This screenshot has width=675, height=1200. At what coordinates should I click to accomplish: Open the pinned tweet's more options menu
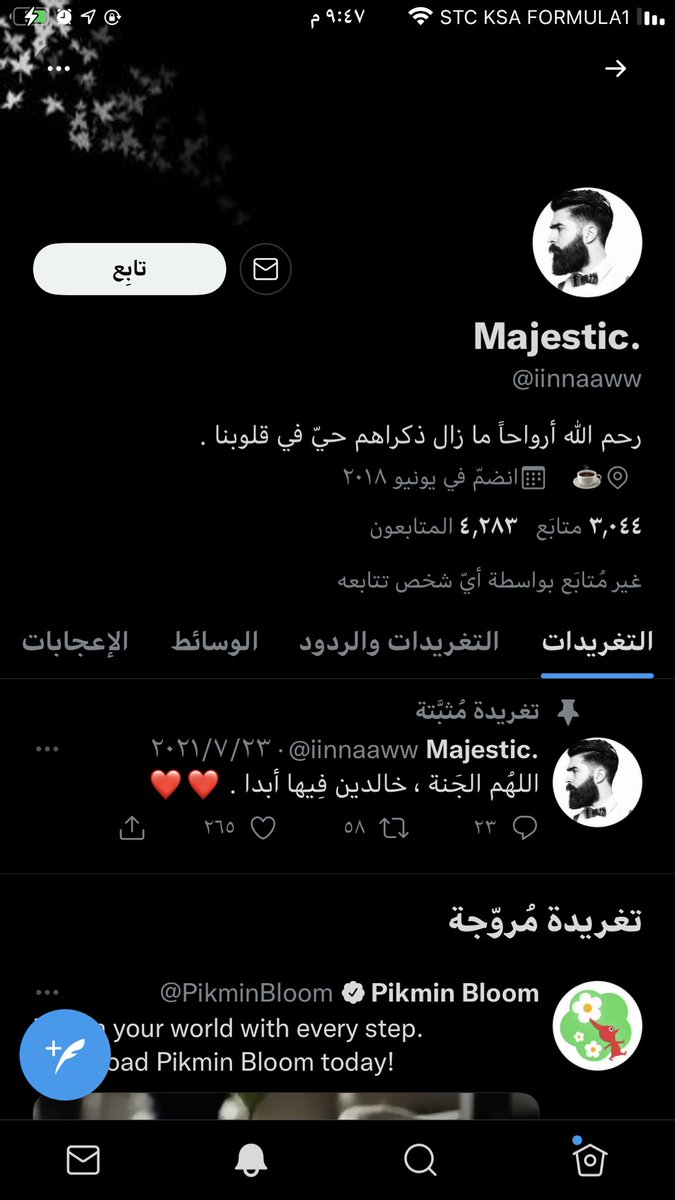(47, 749)
